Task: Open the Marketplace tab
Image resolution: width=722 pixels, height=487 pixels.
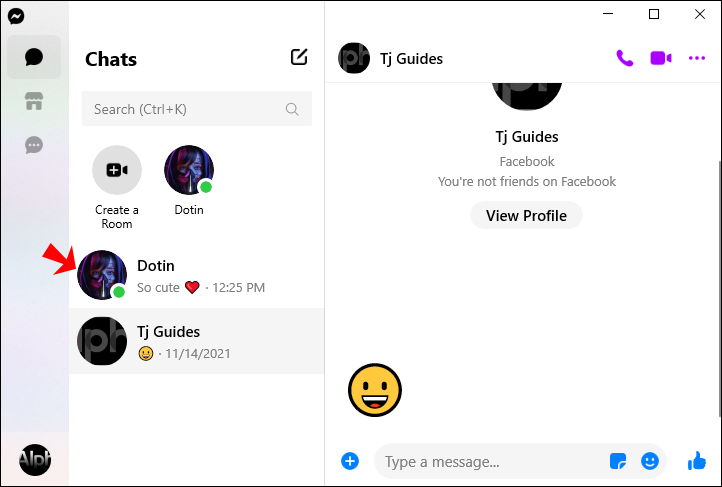Action: [34, 101]
